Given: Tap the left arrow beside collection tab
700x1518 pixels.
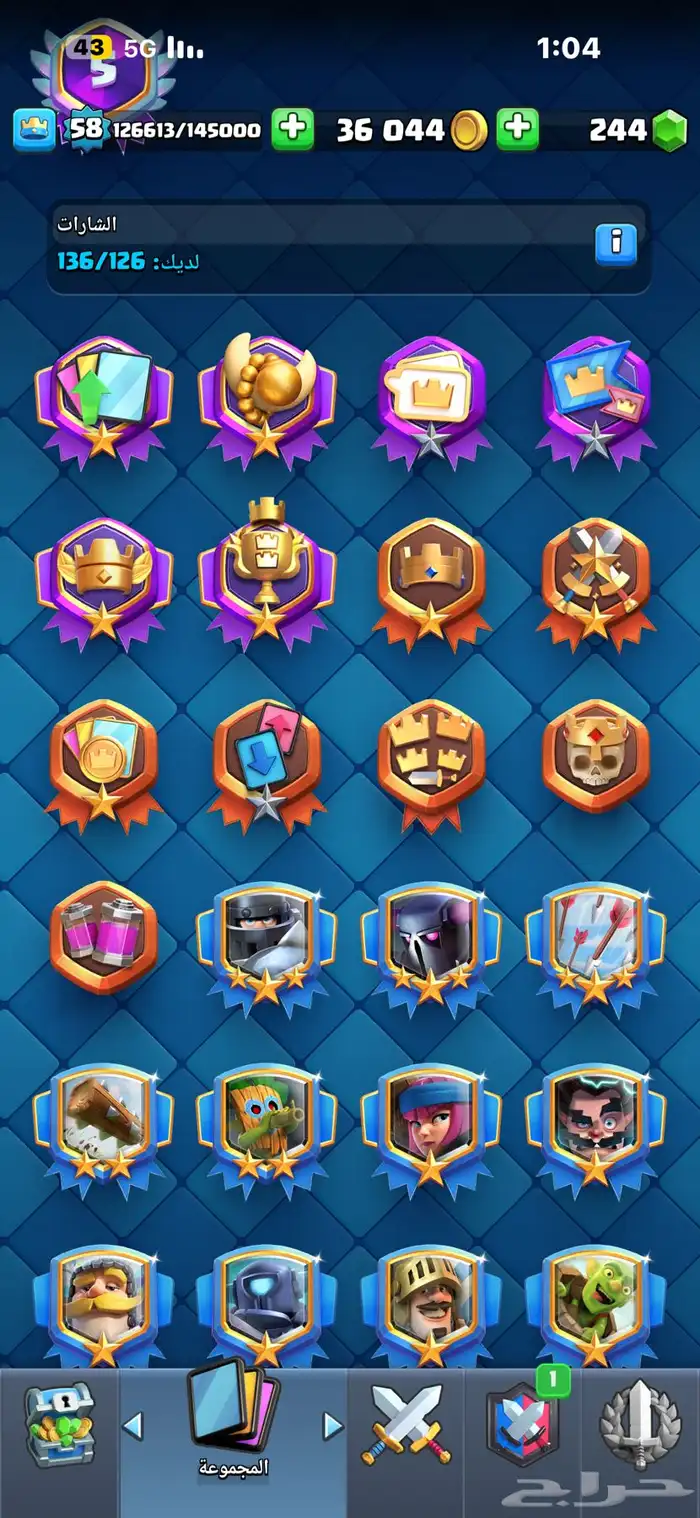Looking at the screenshot, I should pos(132,1425).
